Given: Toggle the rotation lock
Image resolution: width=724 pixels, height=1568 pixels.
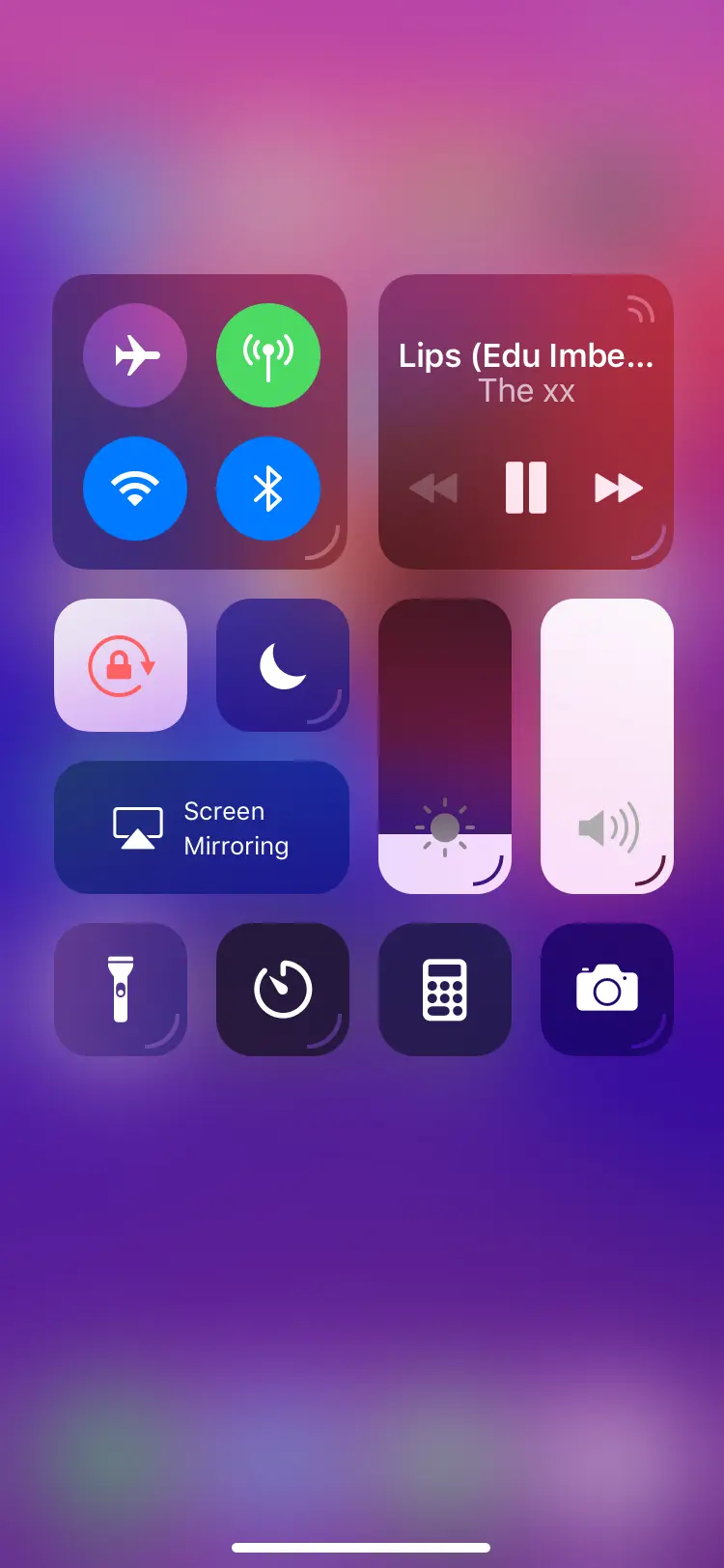Looking at the screenshot, I should coord(121,665).
